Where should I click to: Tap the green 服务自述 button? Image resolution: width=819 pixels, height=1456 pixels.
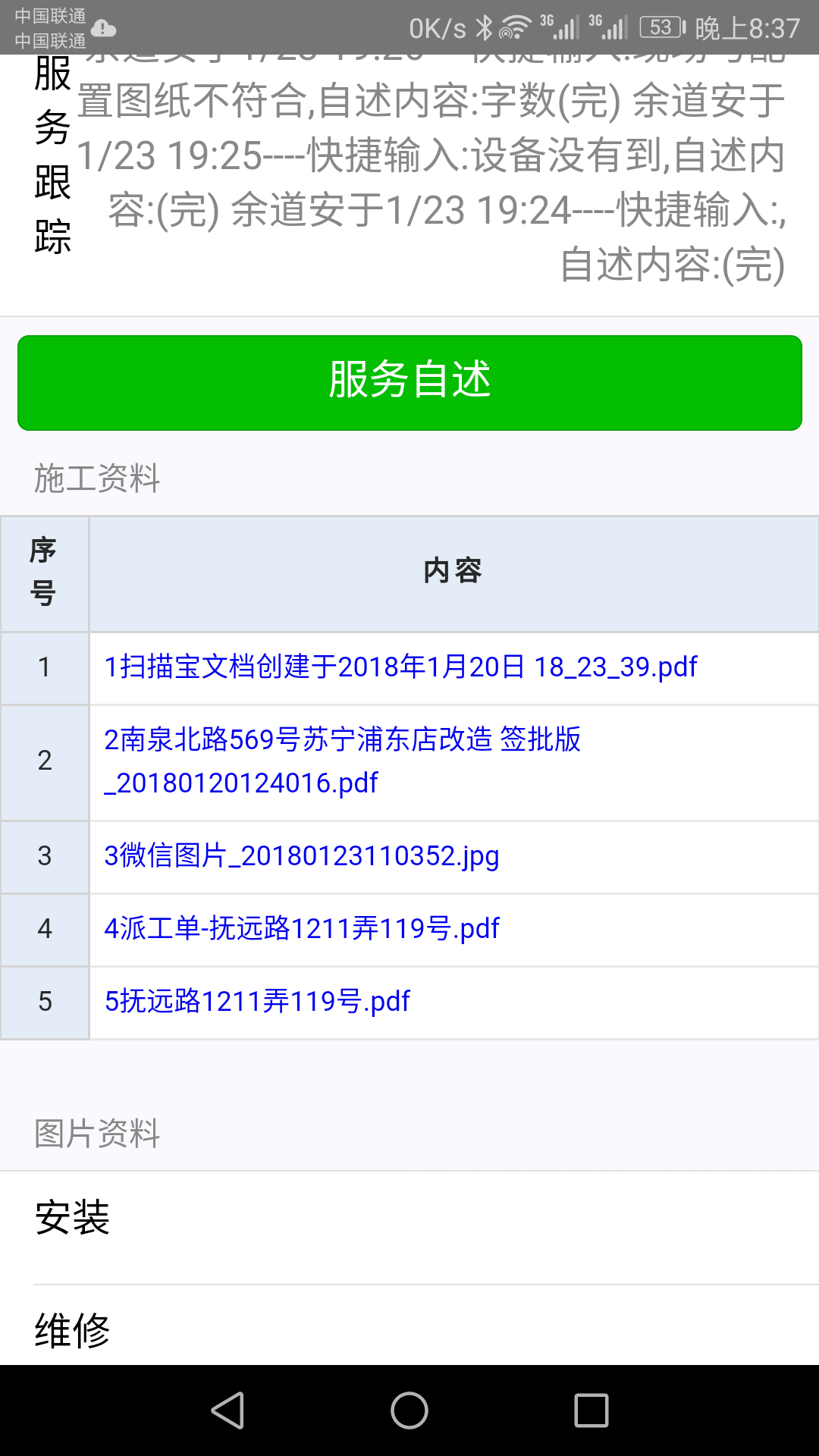[409, 383]
